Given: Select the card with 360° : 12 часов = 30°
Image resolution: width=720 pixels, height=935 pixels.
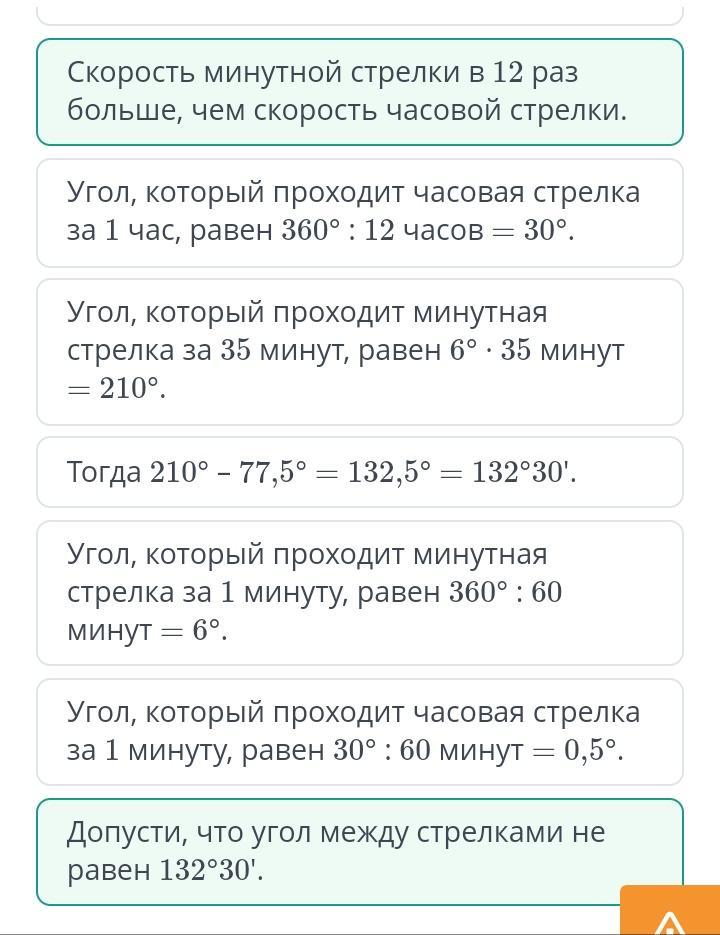Looking at the screenshot, I should pos(360,212).
